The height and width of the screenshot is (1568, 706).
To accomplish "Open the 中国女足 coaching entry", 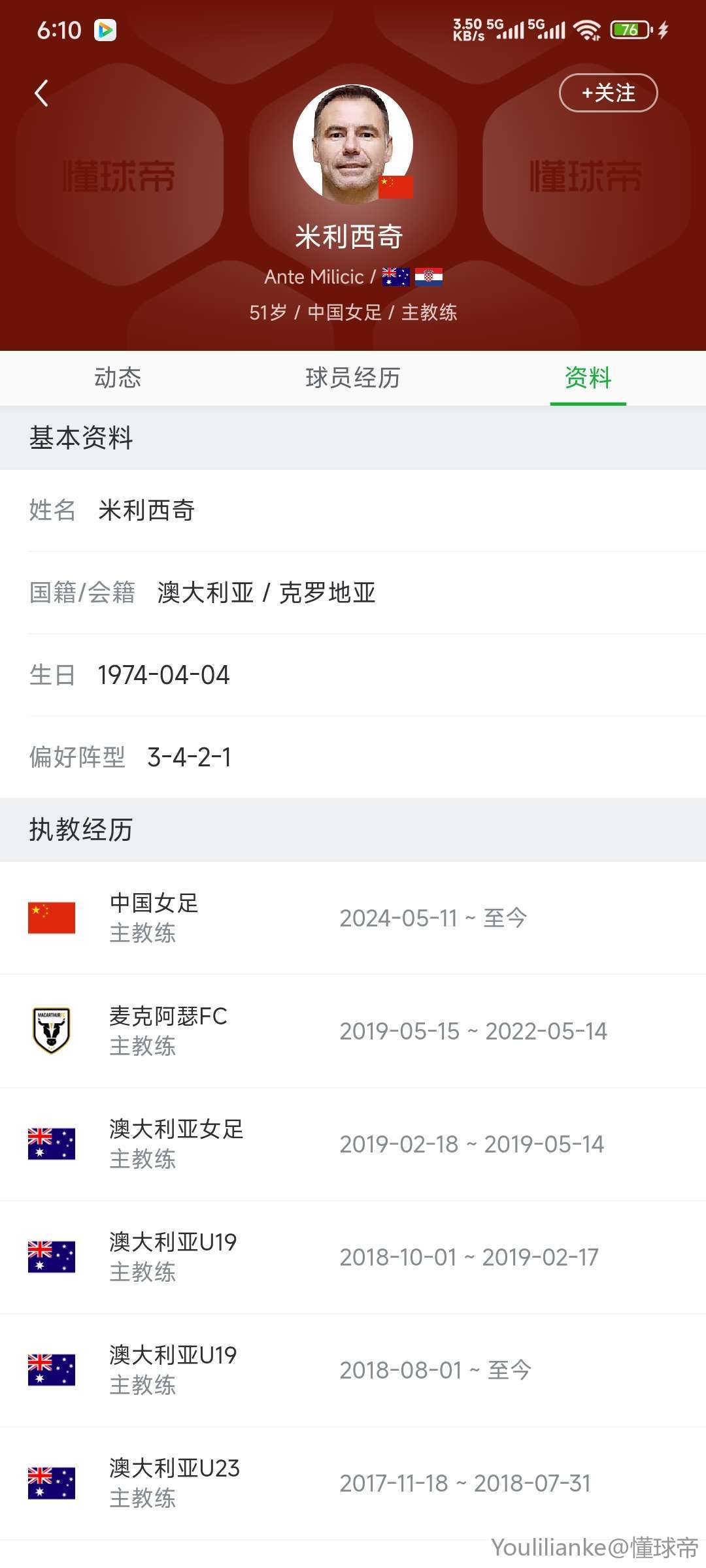I will [353, 918].
